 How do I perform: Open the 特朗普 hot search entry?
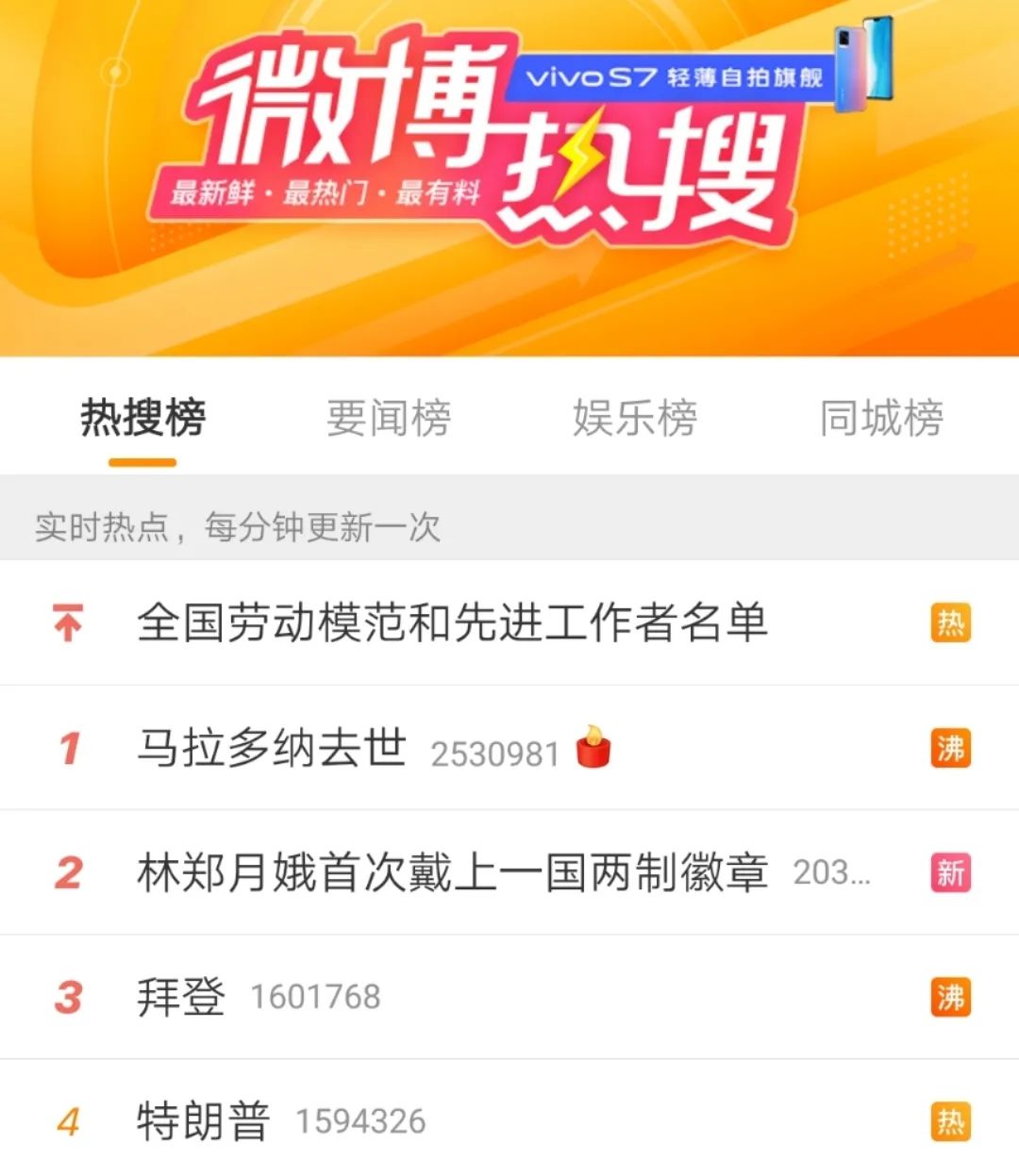tap(204, 1121)
